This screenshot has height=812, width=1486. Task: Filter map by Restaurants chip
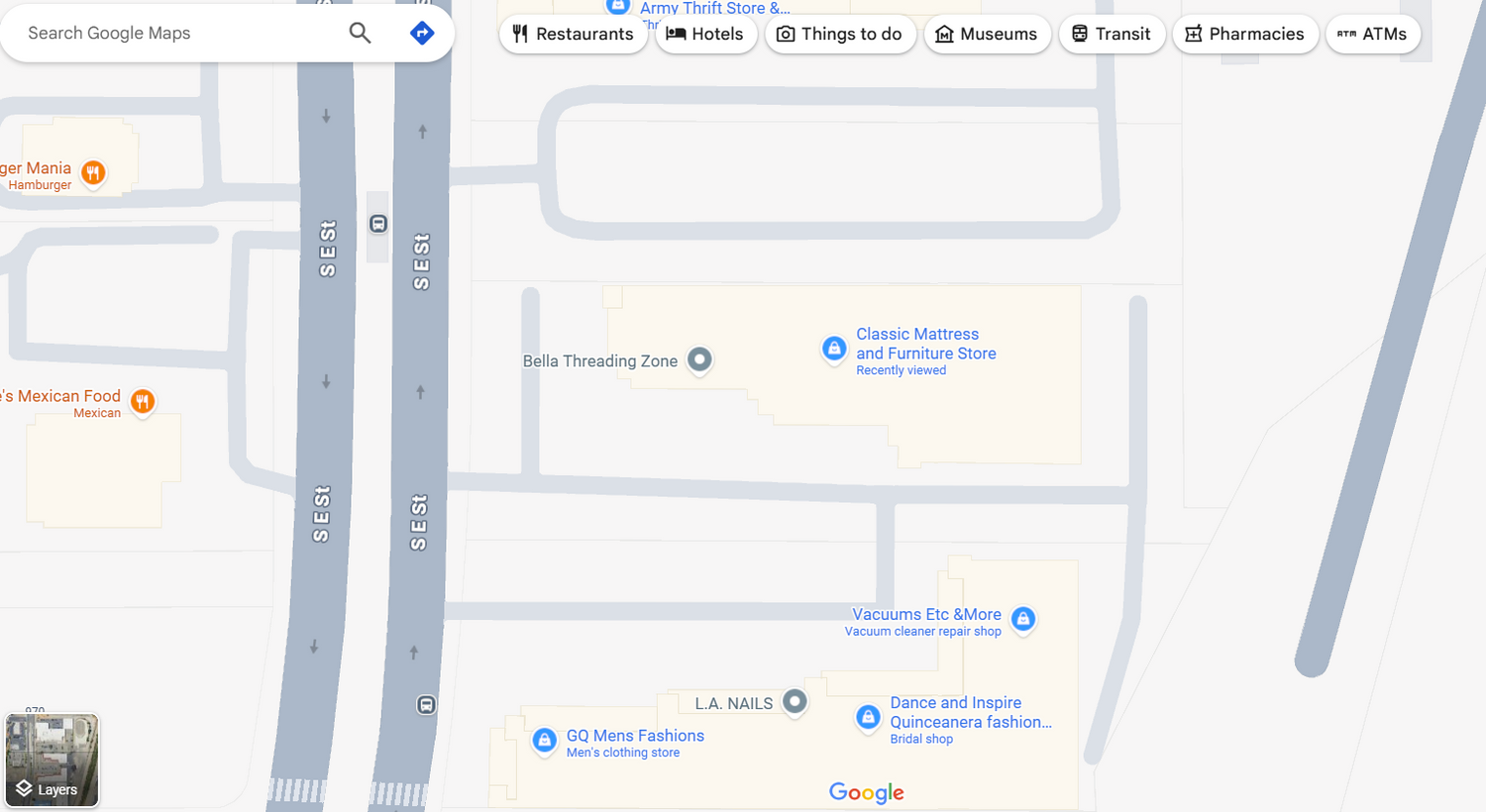click(573, 34)
